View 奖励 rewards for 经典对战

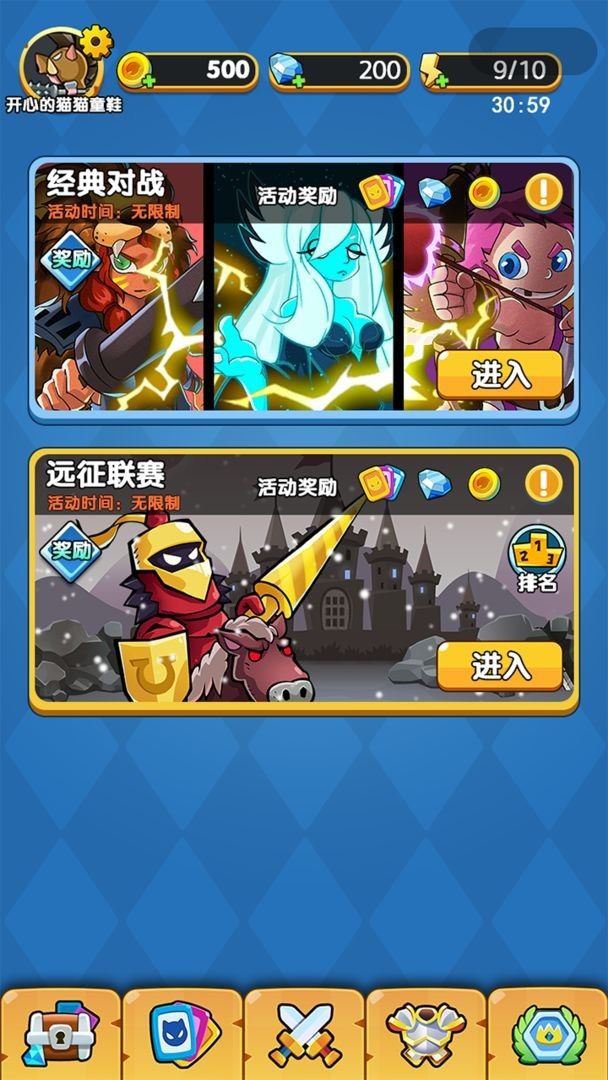point(71,258)
